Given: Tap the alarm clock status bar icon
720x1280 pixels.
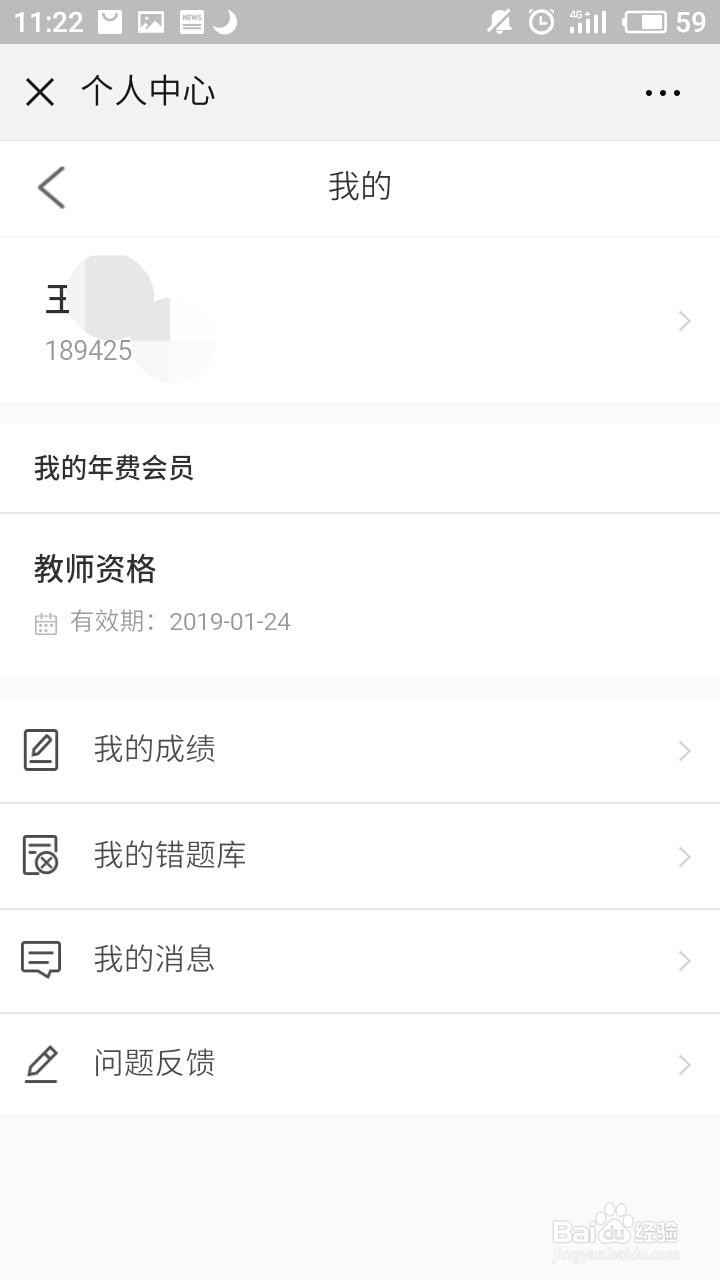Looking at the screenshot, I should 541,20.
